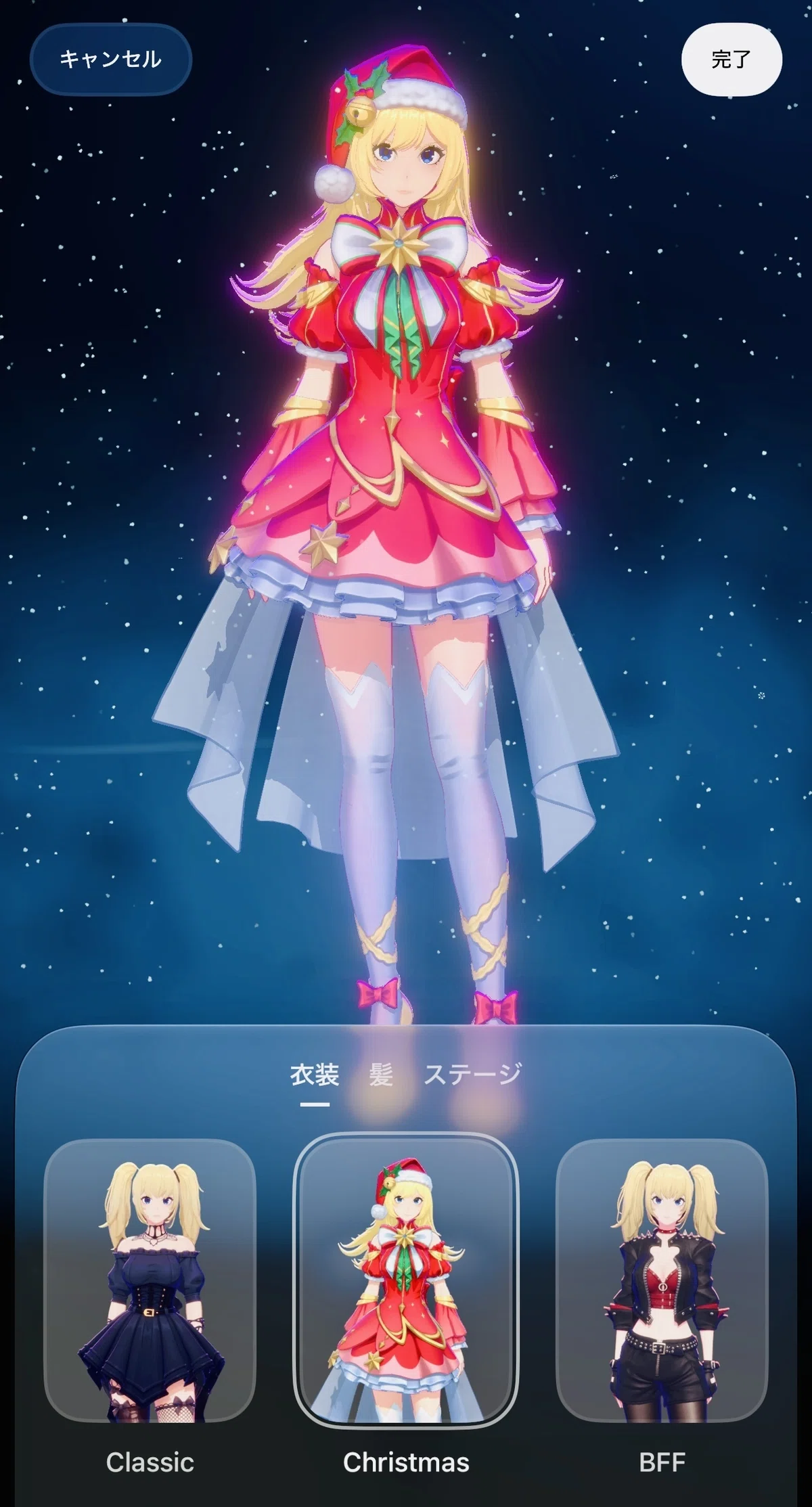Select the 衣装 outfit tab

315,1074
